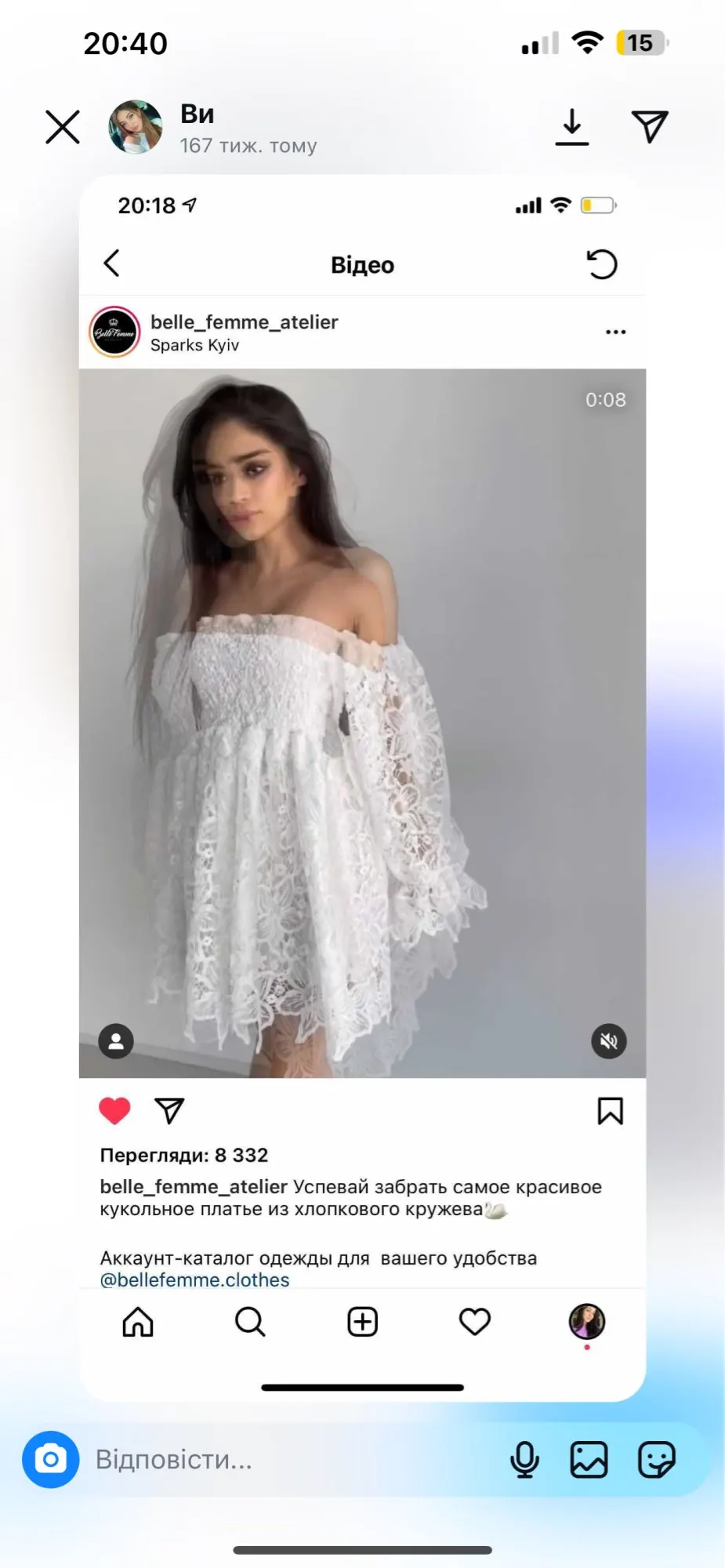
Task: Record a voice message with the microphone
Action: 524,1460
